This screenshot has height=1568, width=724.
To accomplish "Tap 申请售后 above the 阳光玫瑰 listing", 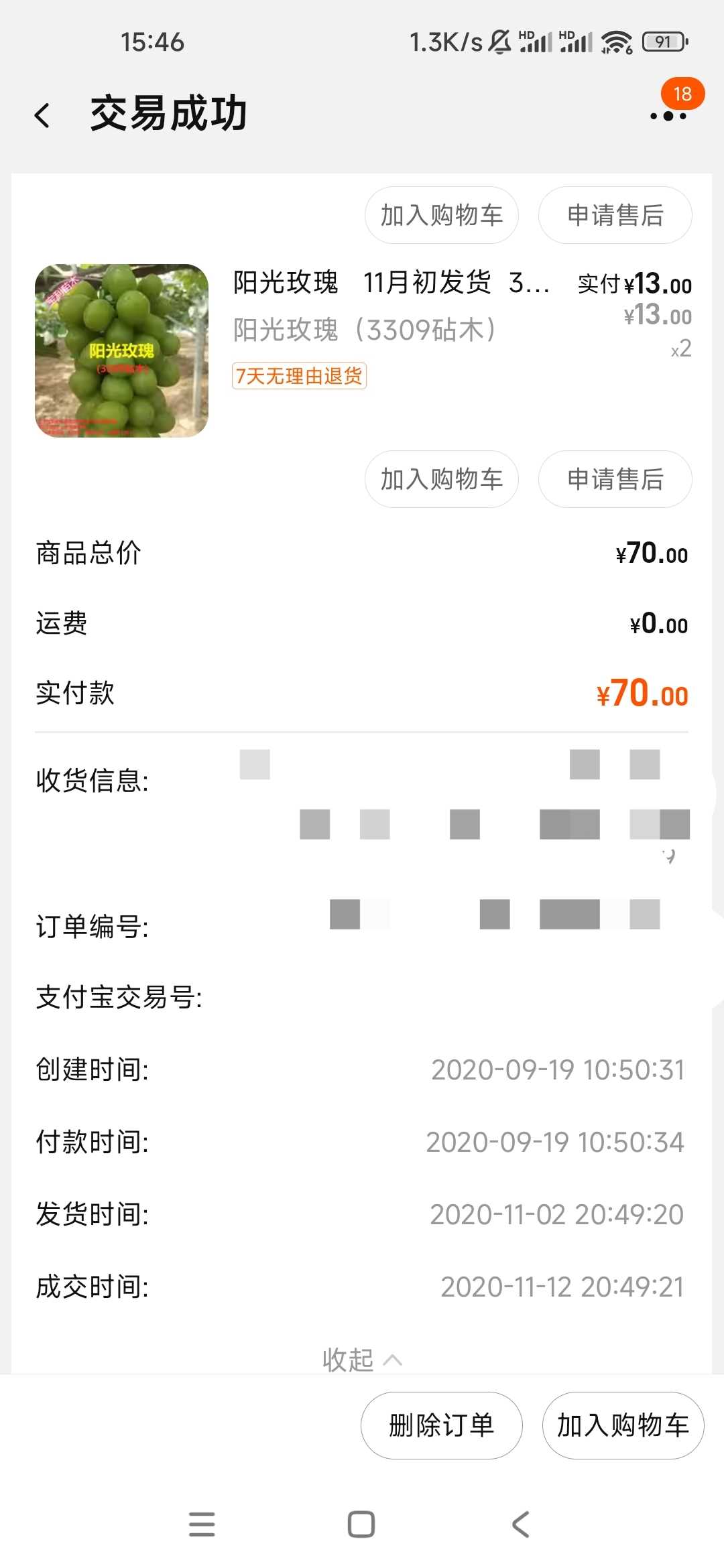I will point(615,215).
